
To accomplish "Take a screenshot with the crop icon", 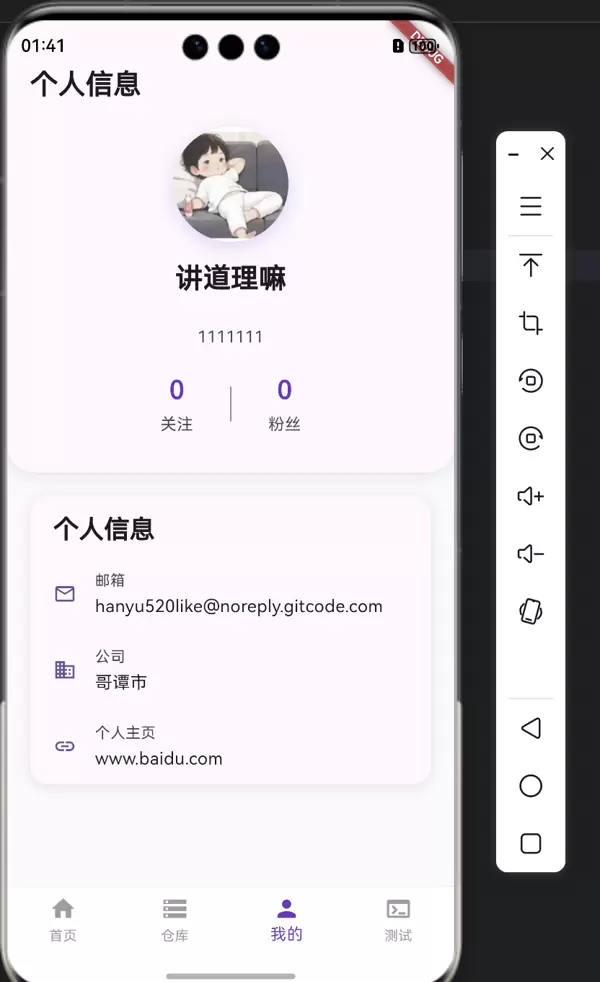I will 531,322.
